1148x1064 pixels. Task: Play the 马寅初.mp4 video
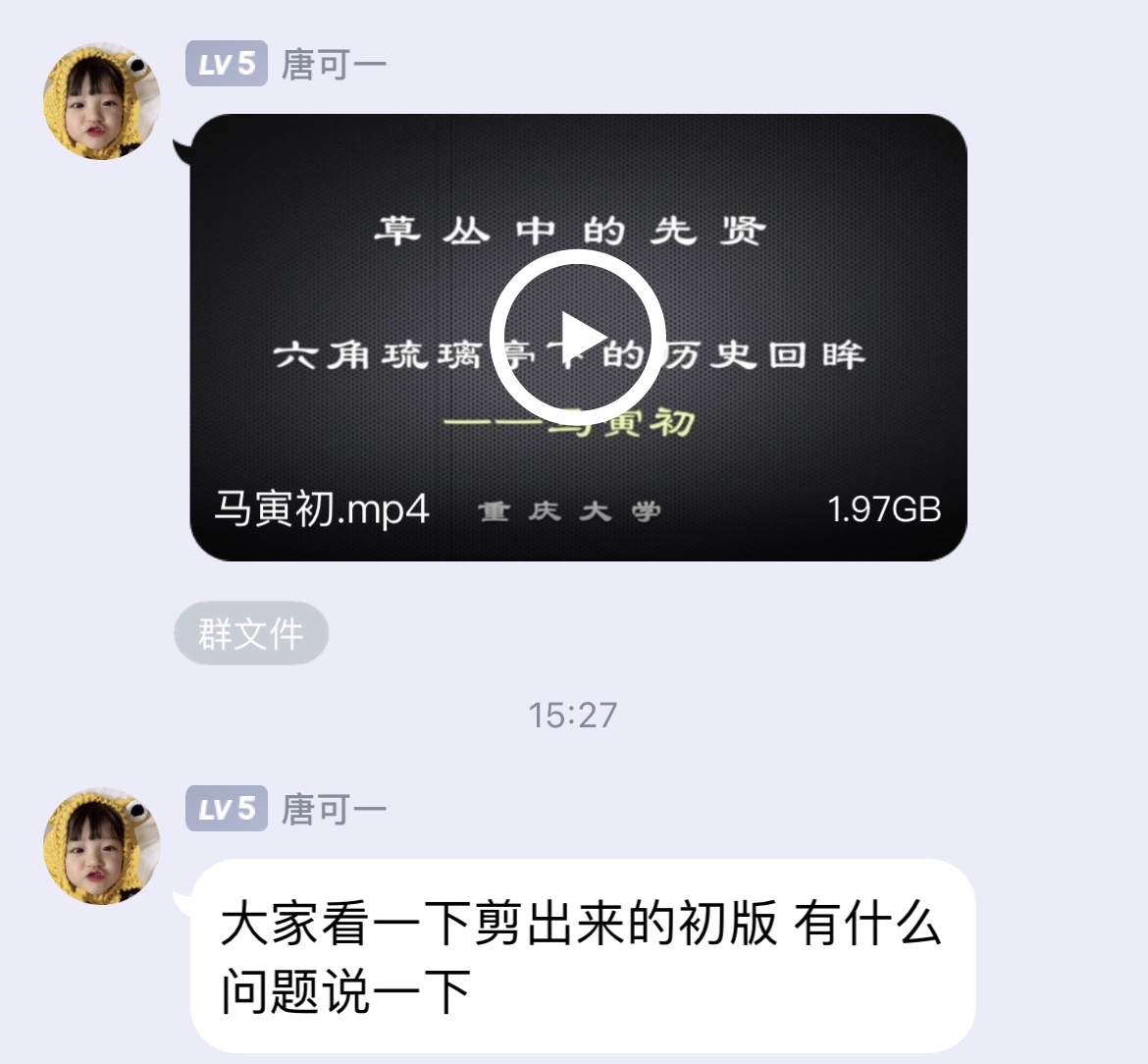[x=577, y=337]
